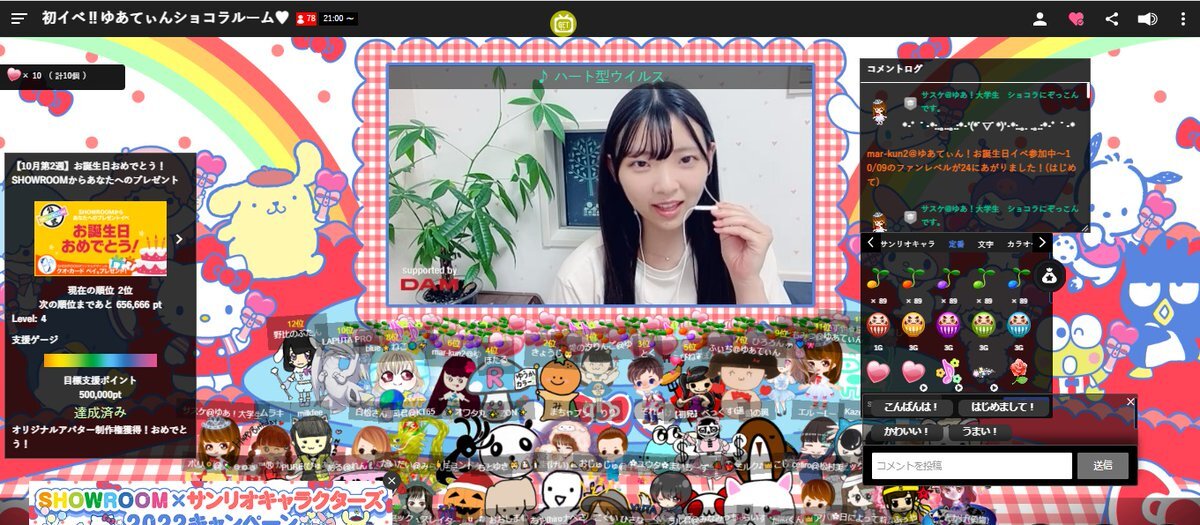
Task: Tap the comment input field
Action: [x=967, y=465]
